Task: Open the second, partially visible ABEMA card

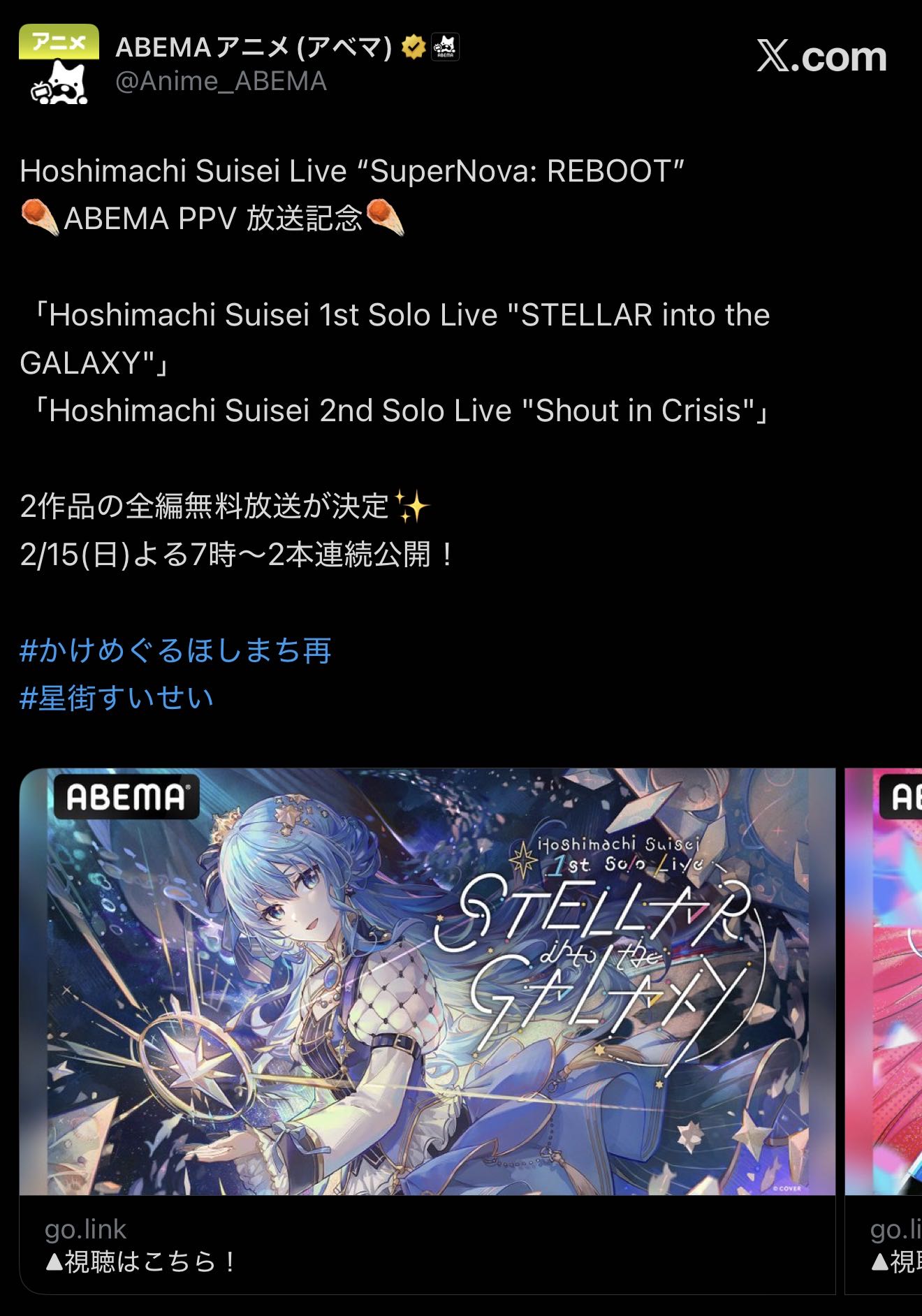Action: coord(884,1031)
